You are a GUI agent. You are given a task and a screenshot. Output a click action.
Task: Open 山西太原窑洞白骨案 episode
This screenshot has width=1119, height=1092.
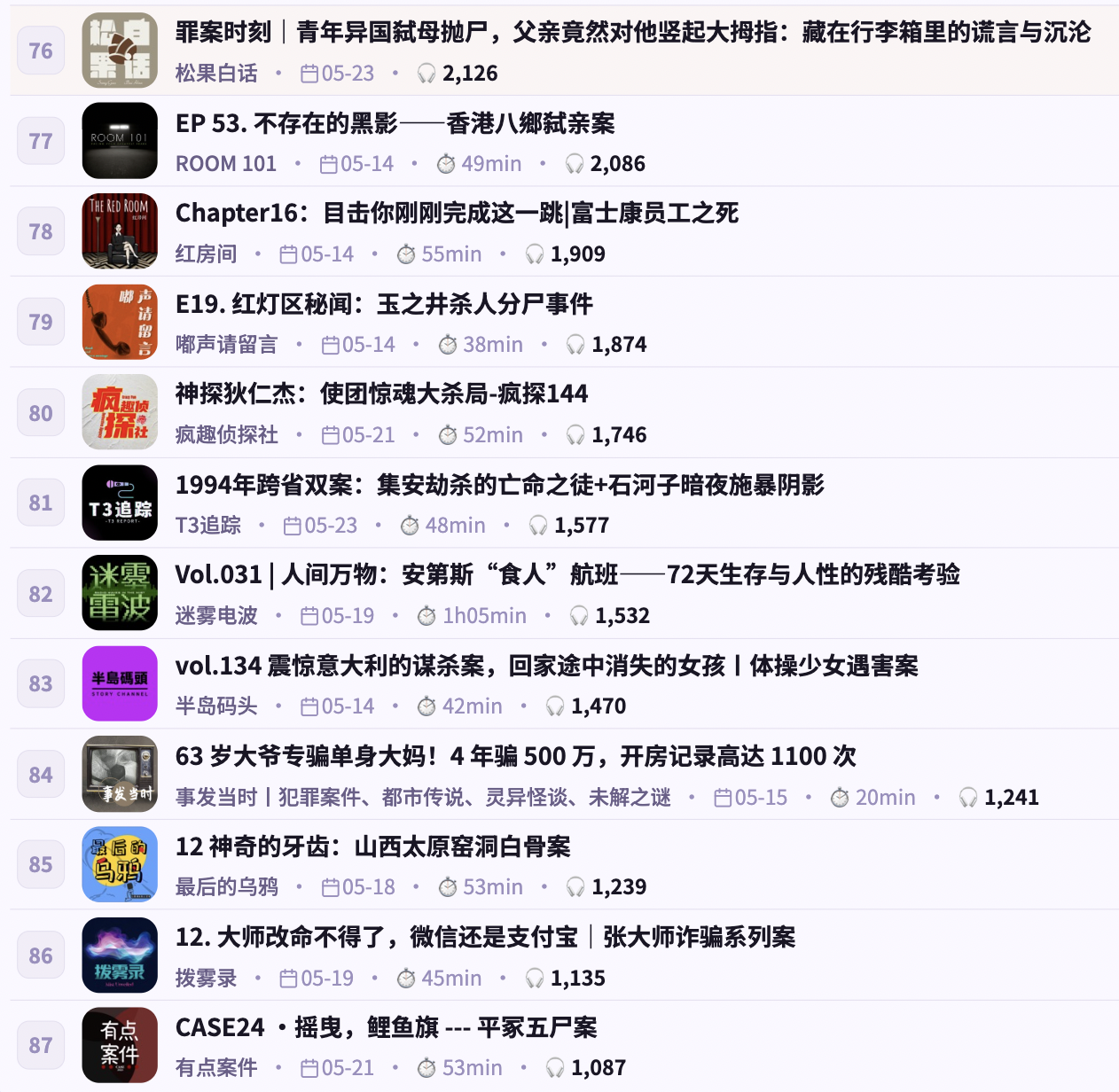pos(373,846)
